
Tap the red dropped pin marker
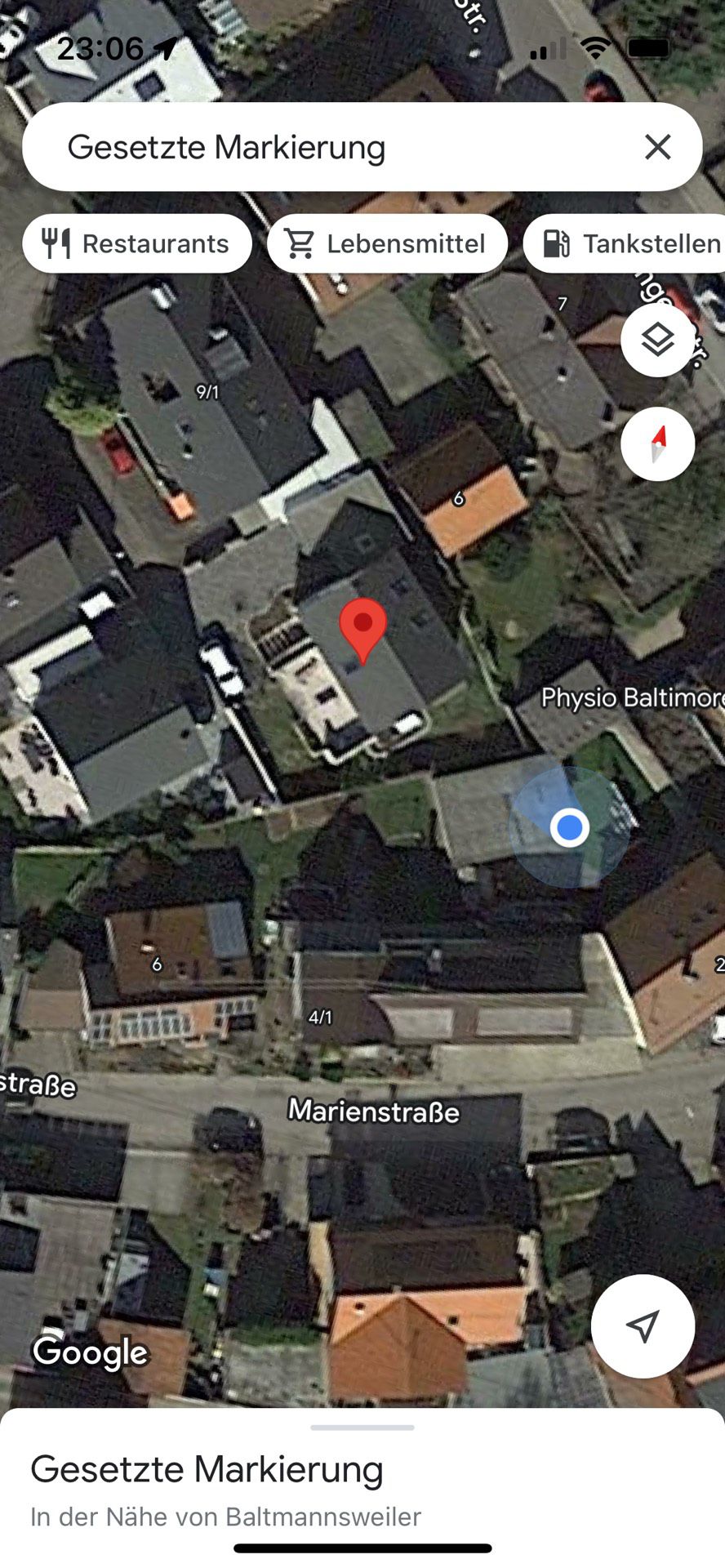pyautogui.click(x=362, y=630)
